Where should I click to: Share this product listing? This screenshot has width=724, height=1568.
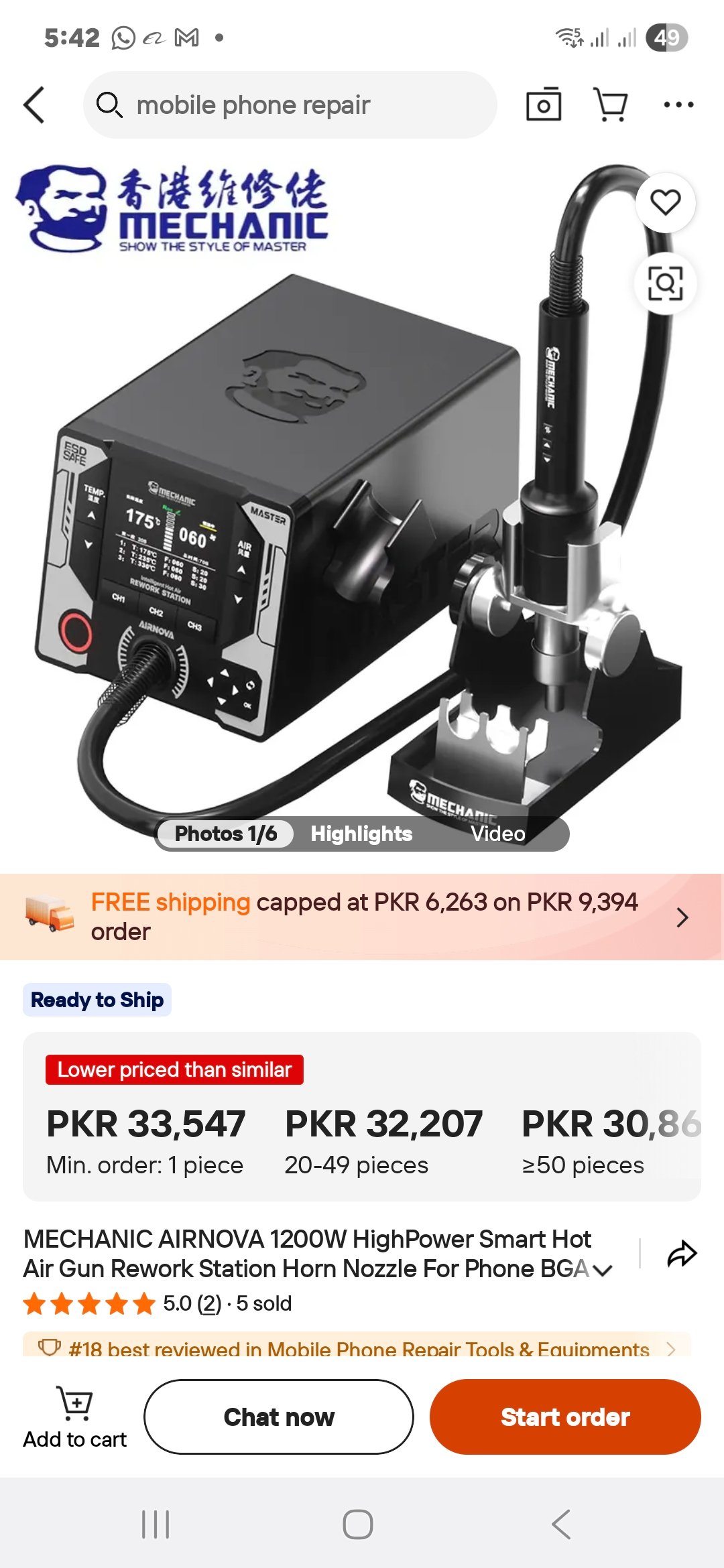(x=682, y=1254)
